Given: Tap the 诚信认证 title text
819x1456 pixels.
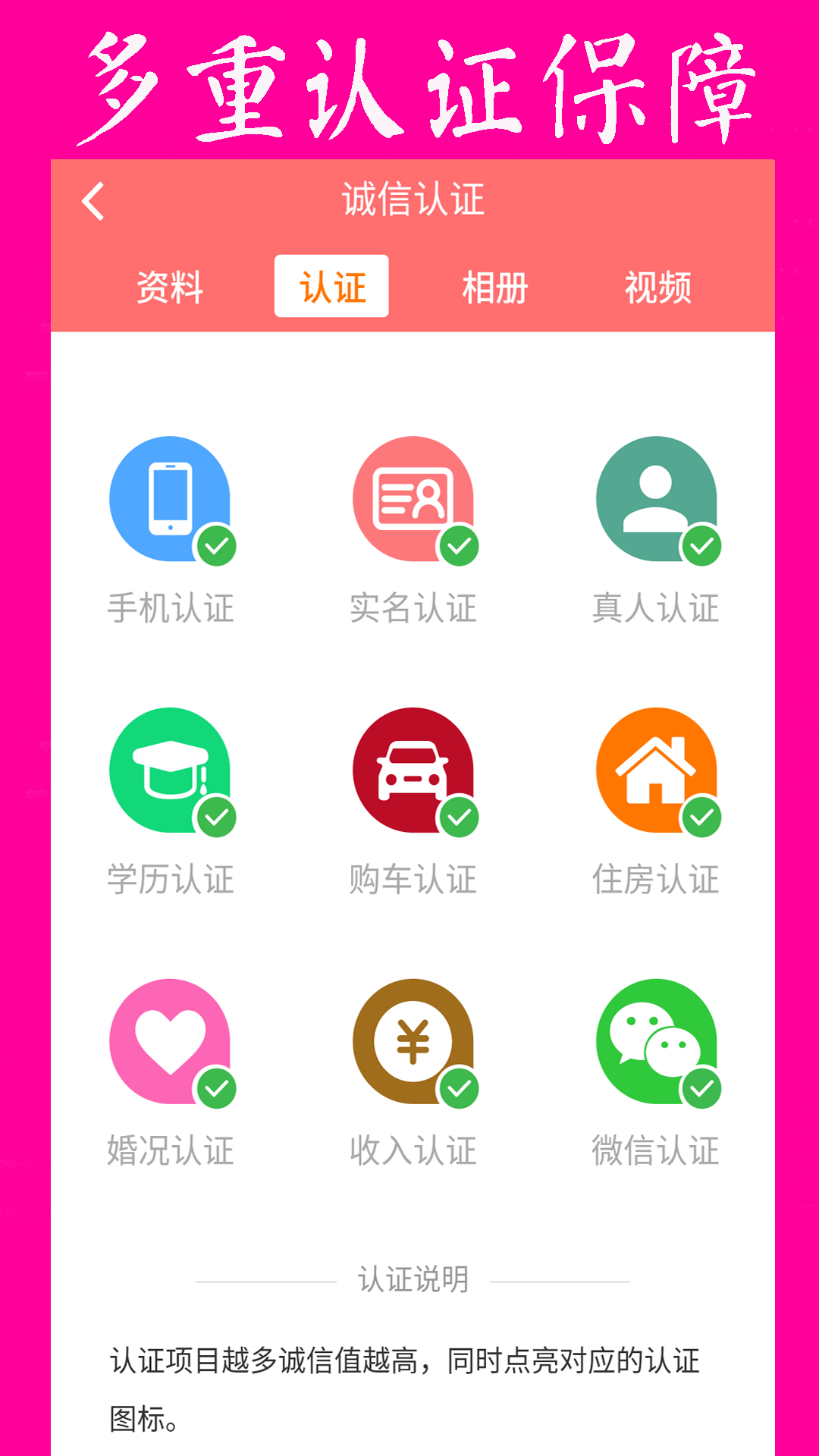Looking at the screenshot, I should point(413,201).
